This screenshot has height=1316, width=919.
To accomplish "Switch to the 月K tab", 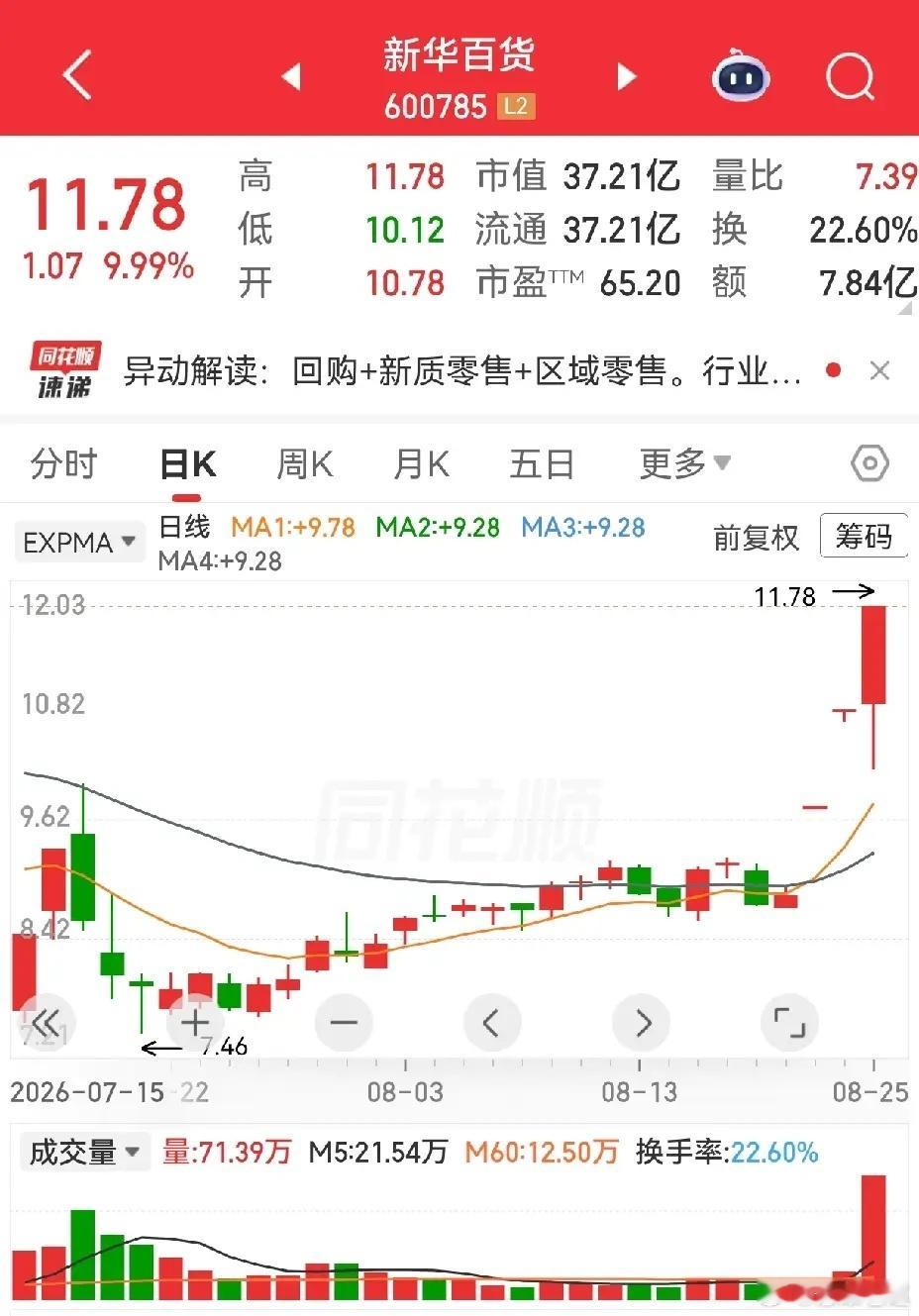I will click(x=421, y=463).
